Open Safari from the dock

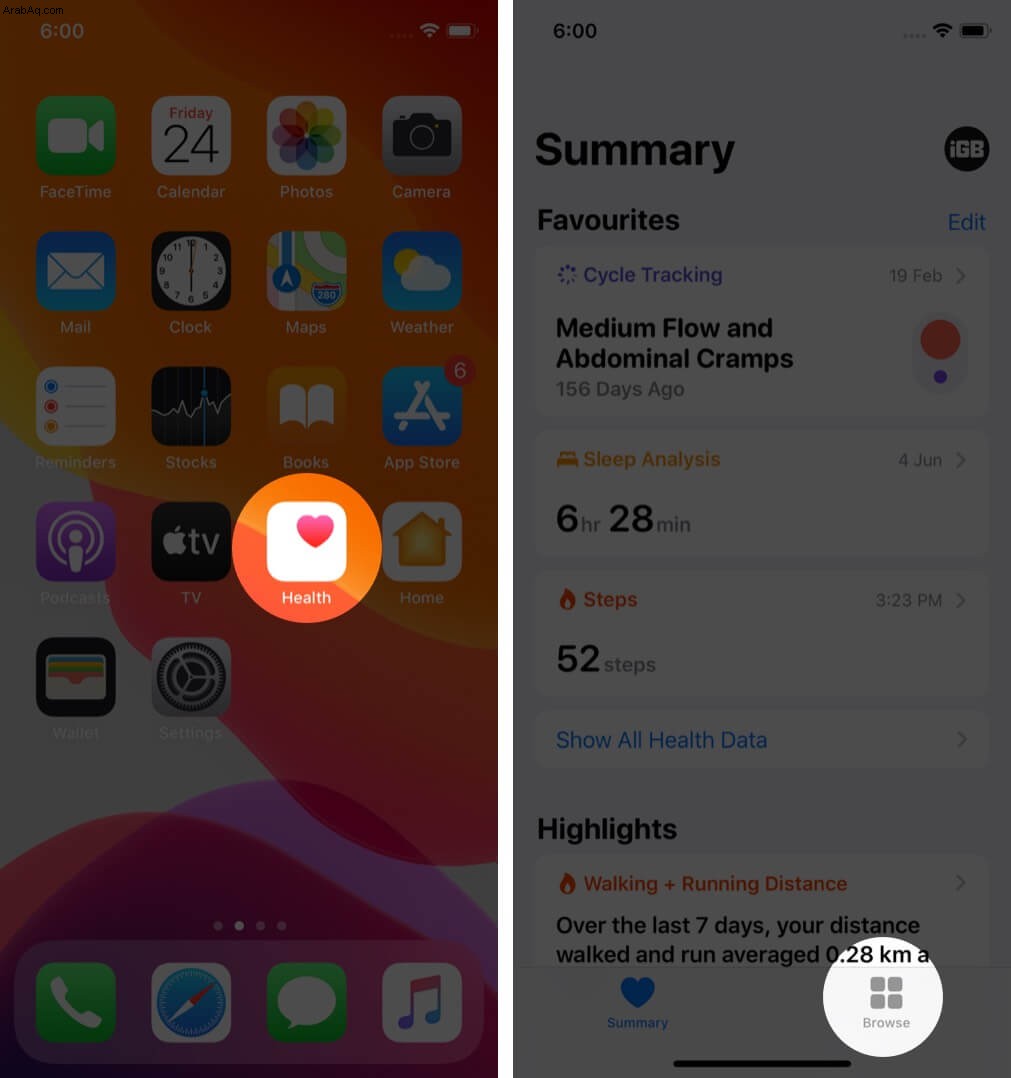tap(191, 1003)
